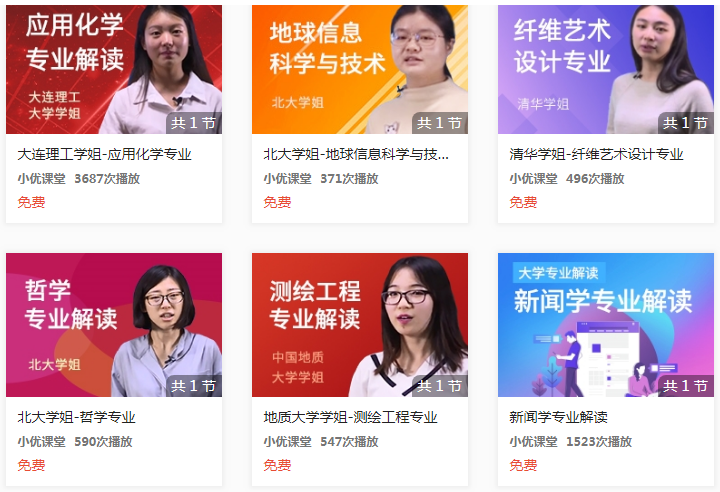Open the 清华学姐-纤维艺术设计专业 course card

click(605, 70)
